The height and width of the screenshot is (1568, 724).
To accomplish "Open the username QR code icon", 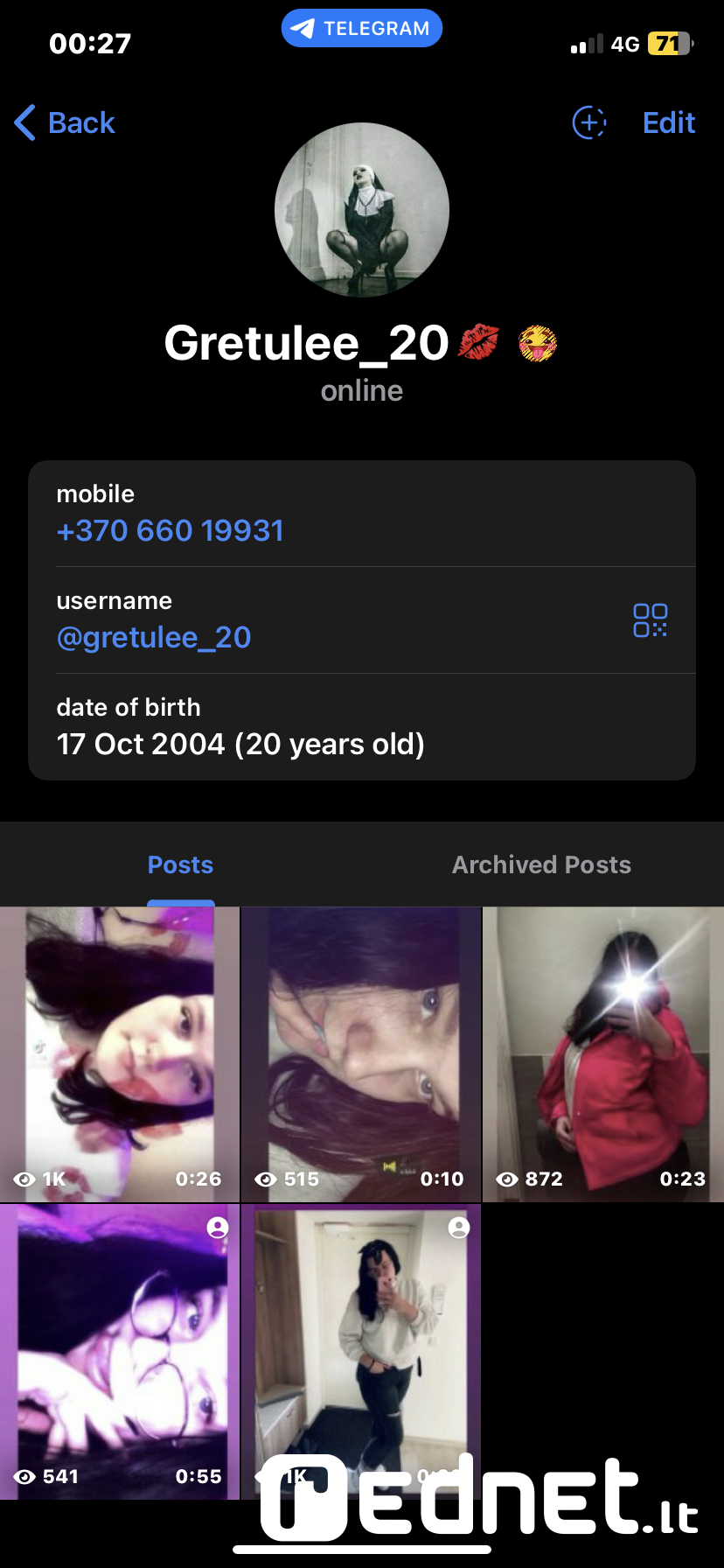I will click(650, 620).
